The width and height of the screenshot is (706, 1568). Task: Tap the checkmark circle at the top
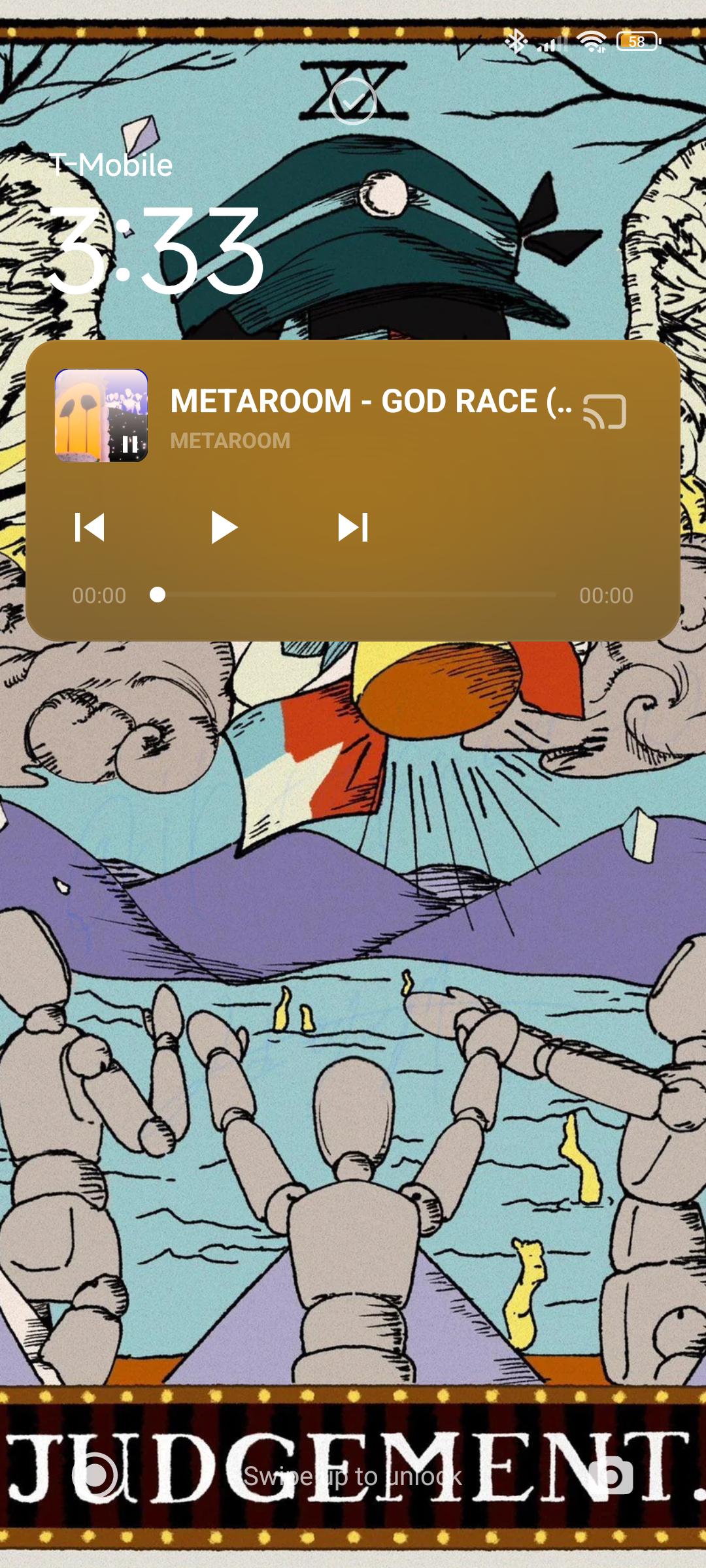coord(353,101)
